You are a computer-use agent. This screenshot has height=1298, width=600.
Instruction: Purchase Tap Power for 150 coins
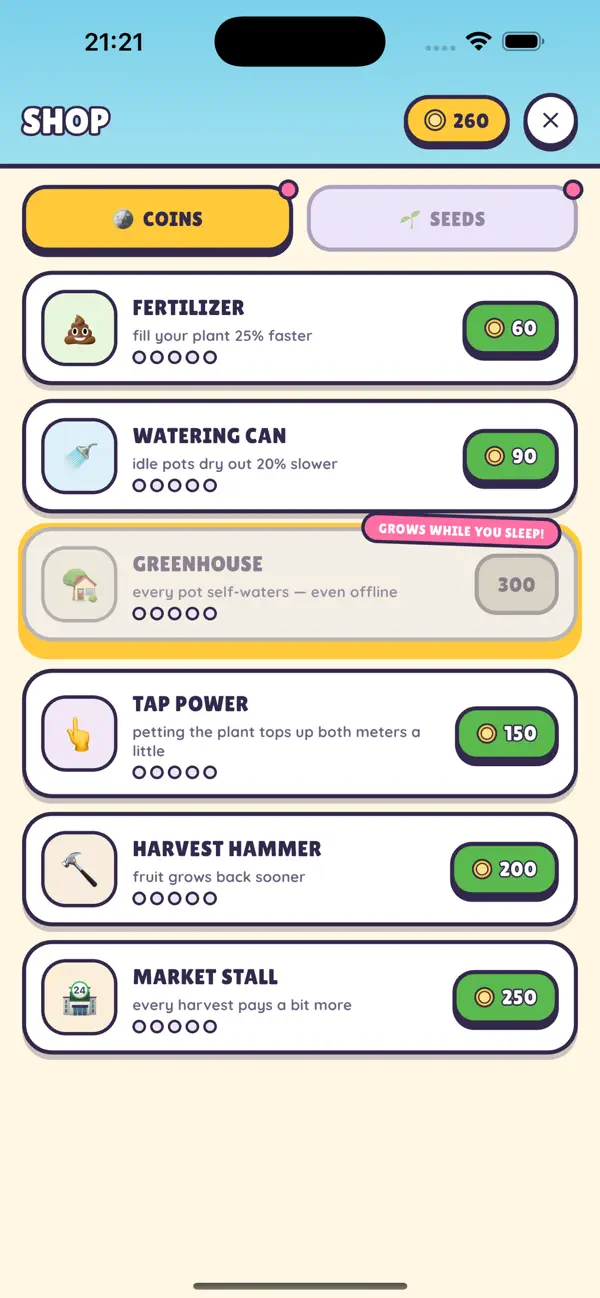tap(506, 733)
